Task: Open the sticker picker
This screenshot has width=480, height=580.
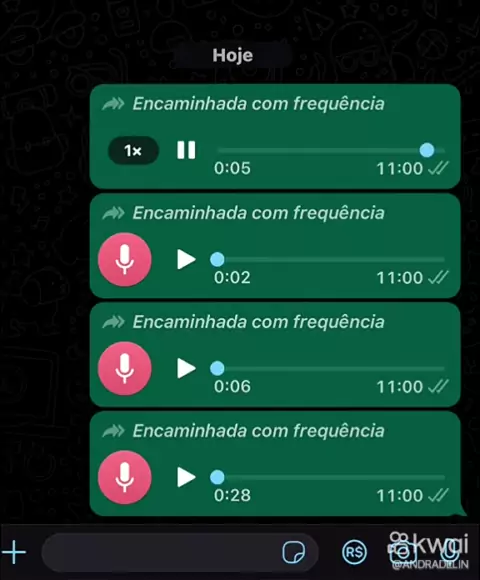Action: coord(294,552)
